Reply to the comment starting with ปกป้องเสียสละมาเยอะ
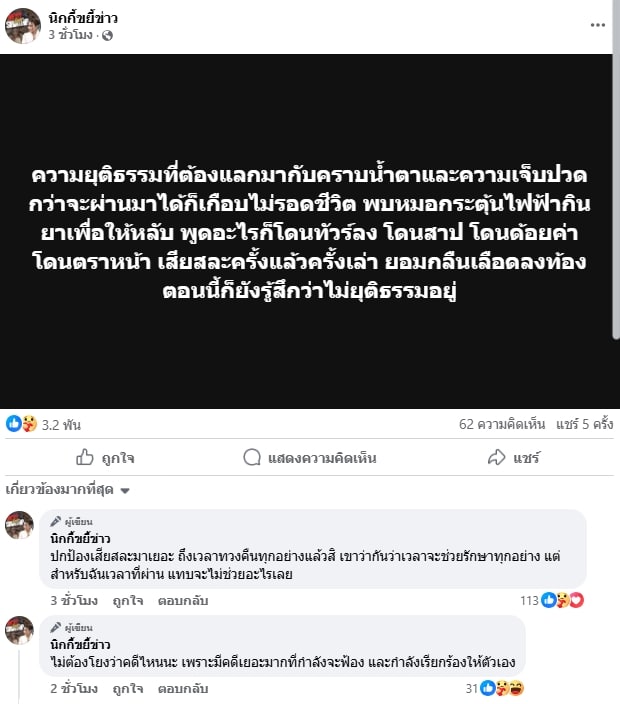The image size is (620, 704). click(x=182, y=601)
